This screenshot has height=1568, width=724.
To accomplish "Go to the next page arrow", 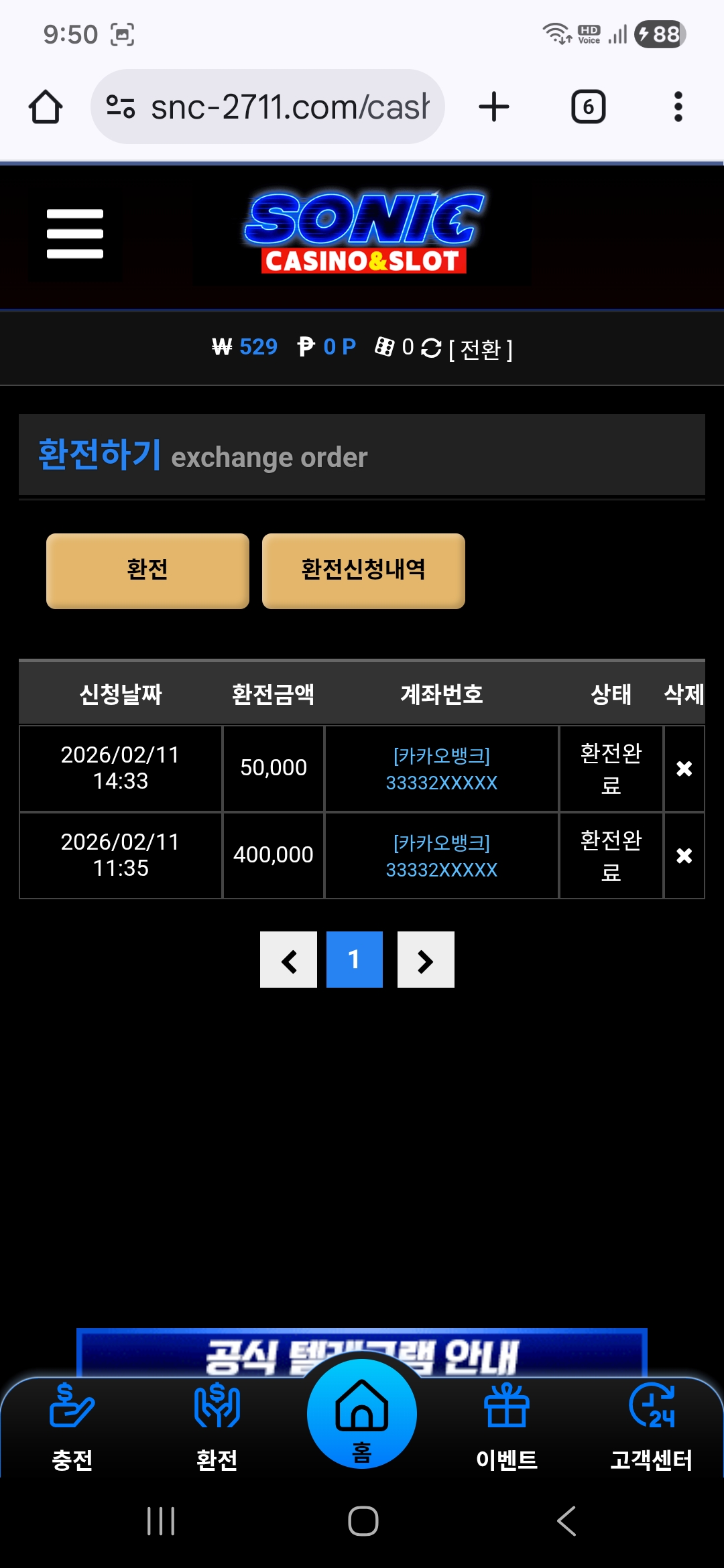I will point(426,960).
